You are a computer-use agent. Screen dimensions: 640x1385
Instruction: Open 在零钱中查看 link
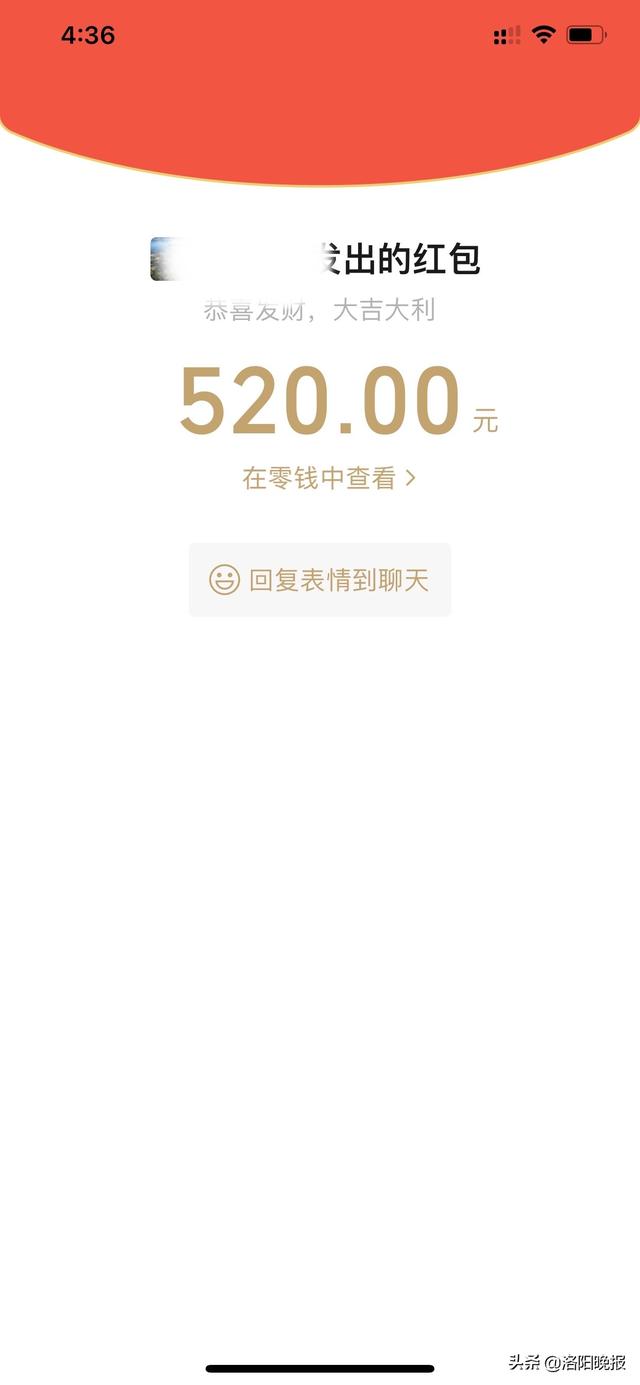[329, 478]
